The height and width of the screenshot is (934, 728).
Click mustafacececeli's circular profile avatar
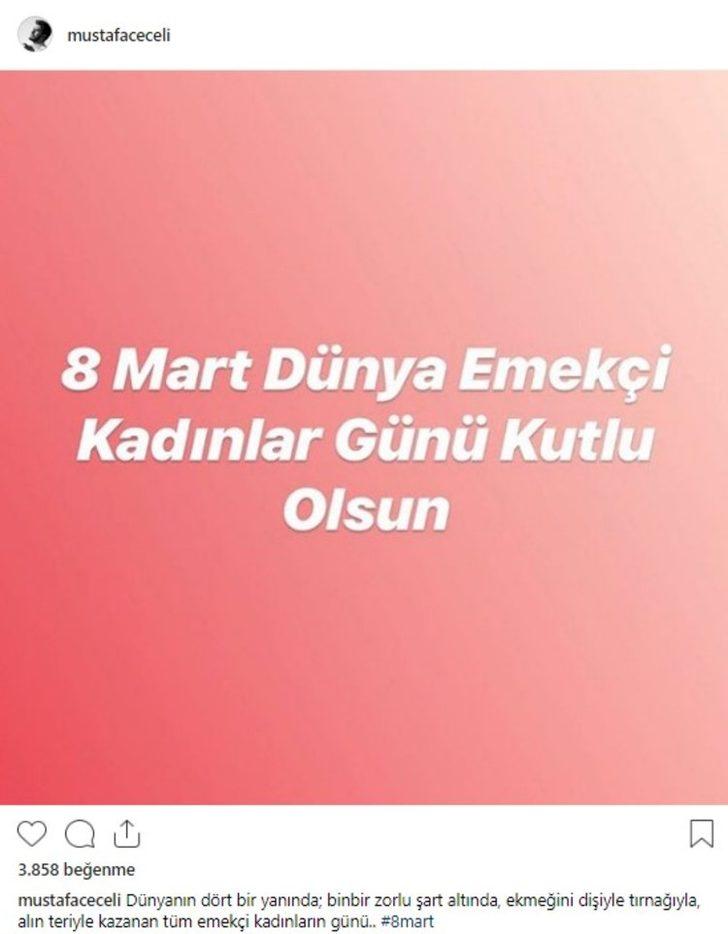tap(37, 31)
